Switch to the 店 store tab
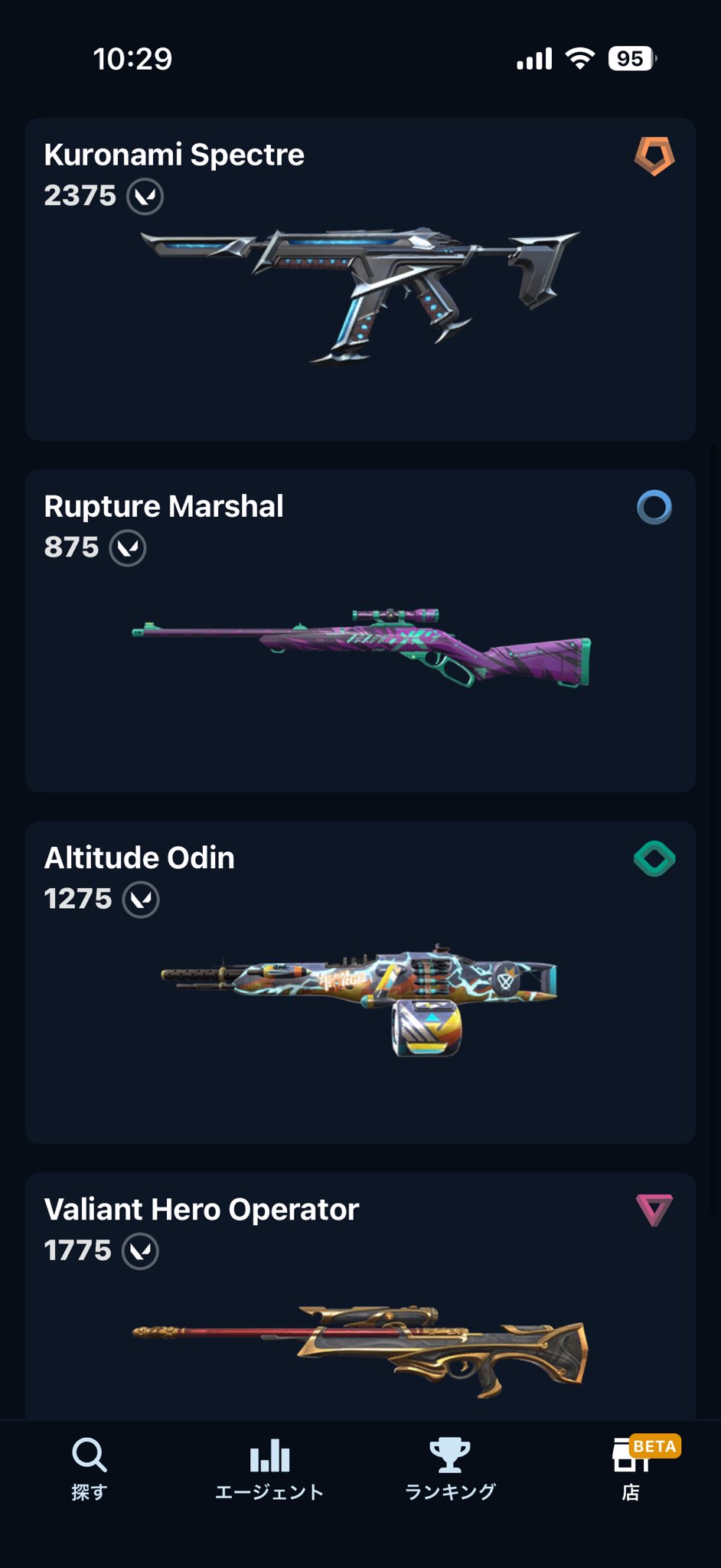Image resolution: width=721 pixels, height=1568 pixels. pyautogui.click(x=631, y=1468)
